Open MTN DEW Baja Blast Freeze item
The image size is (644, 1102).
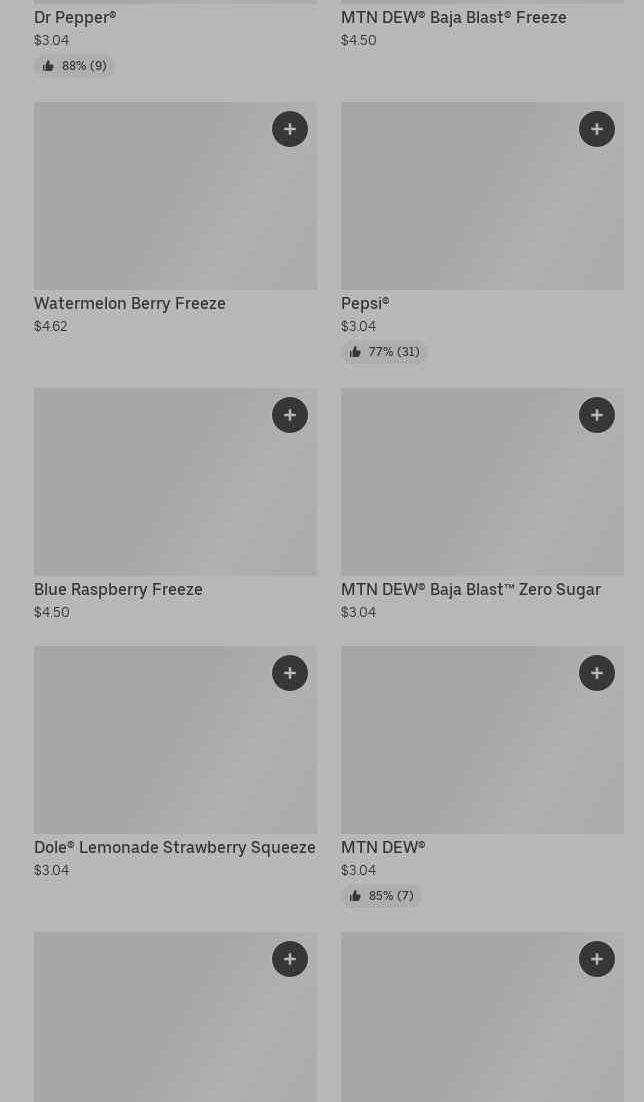tap(453, 18)
